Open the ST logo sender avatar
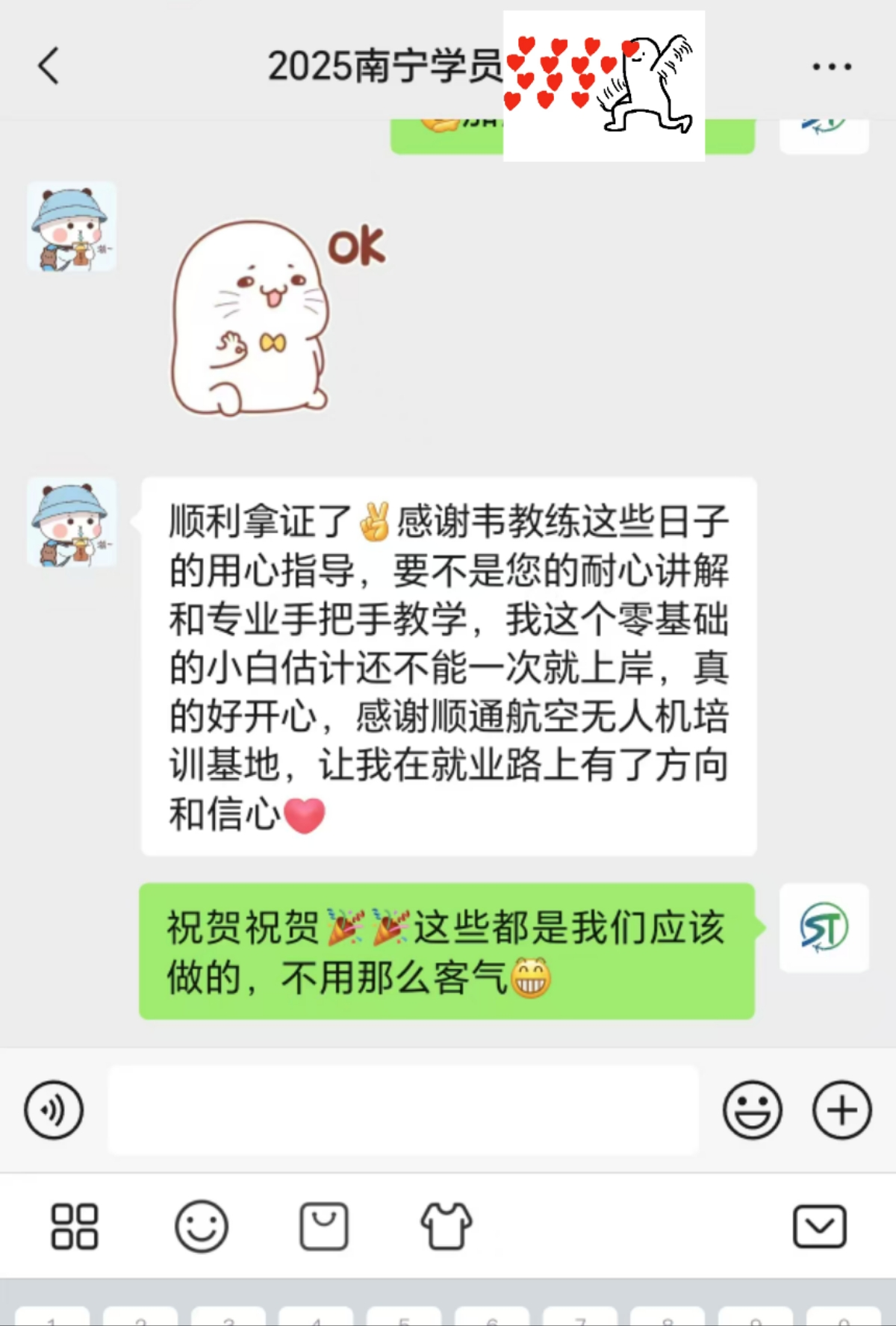Image resolution: width=896 pixels, height=1326 pixels. (x=824, y=927)
